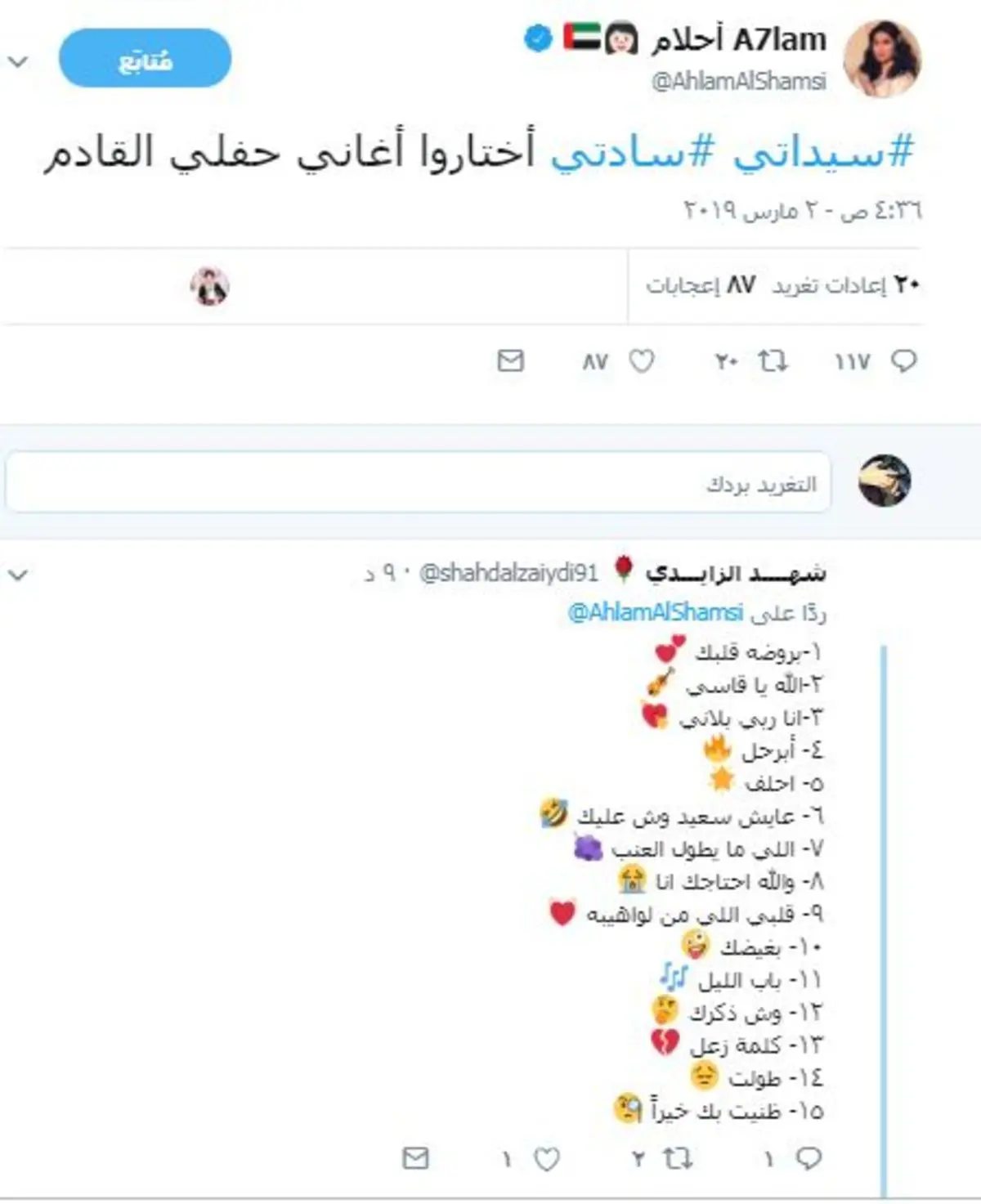This screenshot has height=1204, width=981.
Task: Retweet شهد الزايدي's reply
Action: (678, 1158)
